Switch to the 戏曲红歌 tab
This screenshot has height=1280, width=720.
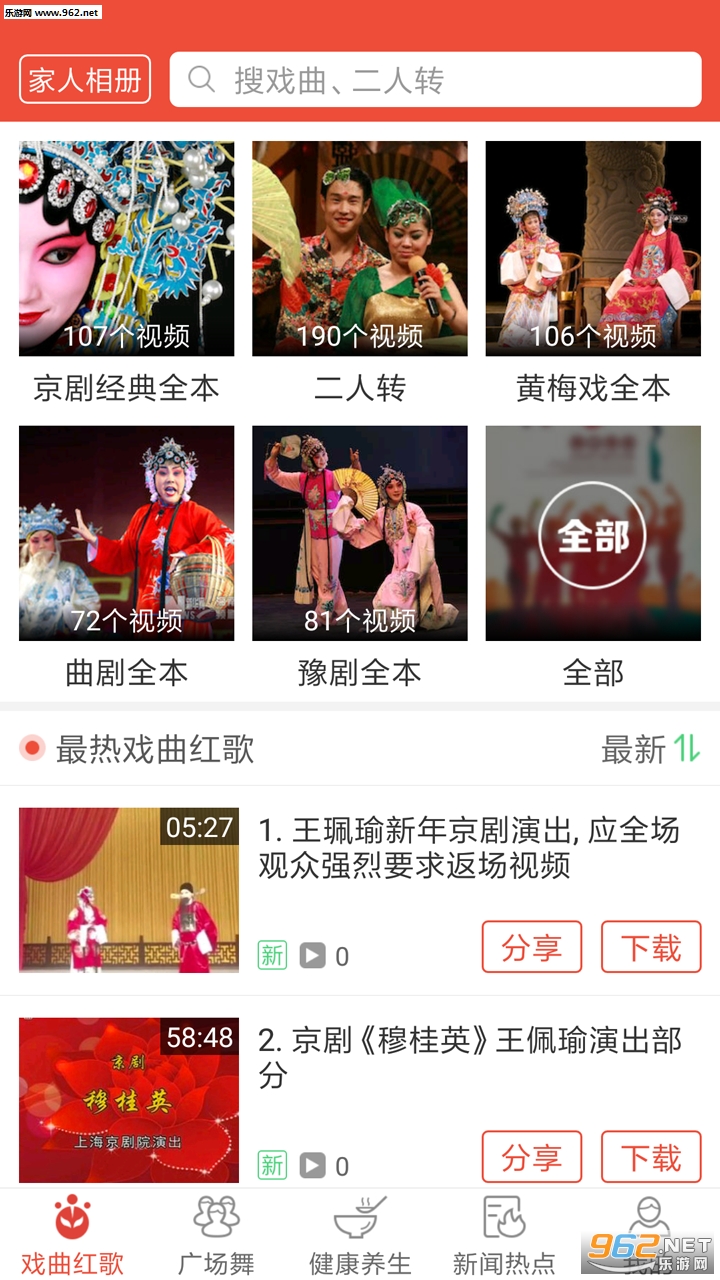[72, 1235]
